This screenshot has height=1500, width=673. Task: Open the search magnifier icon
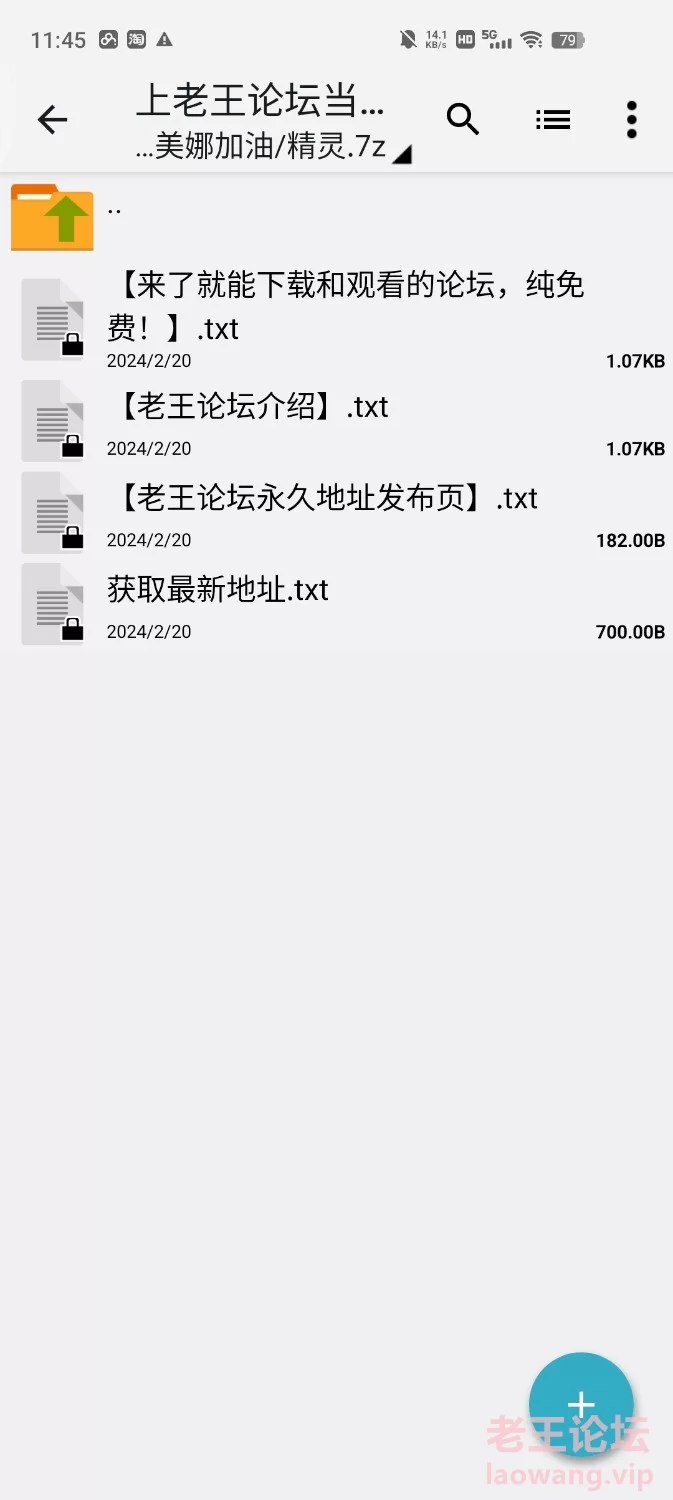pos(462,120)
